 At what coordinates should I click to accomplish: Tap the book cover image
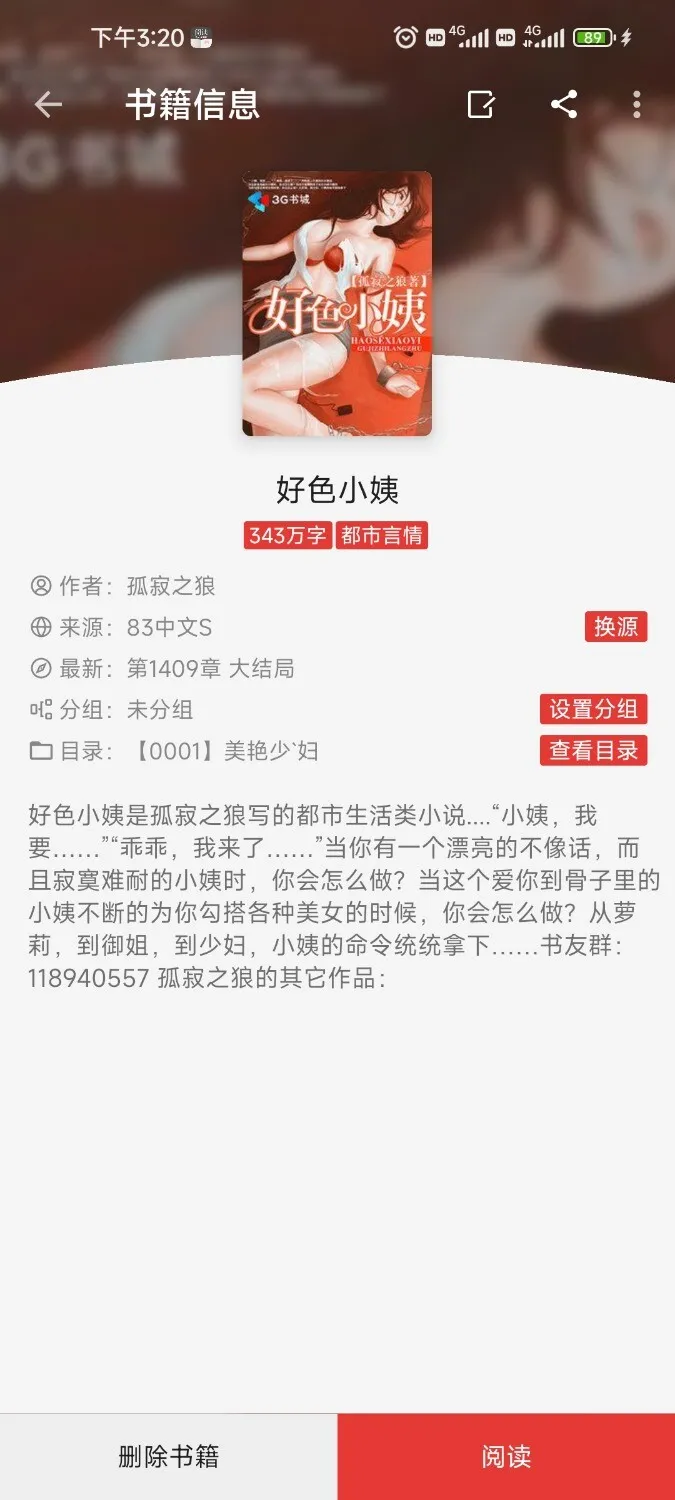point(337,303)
